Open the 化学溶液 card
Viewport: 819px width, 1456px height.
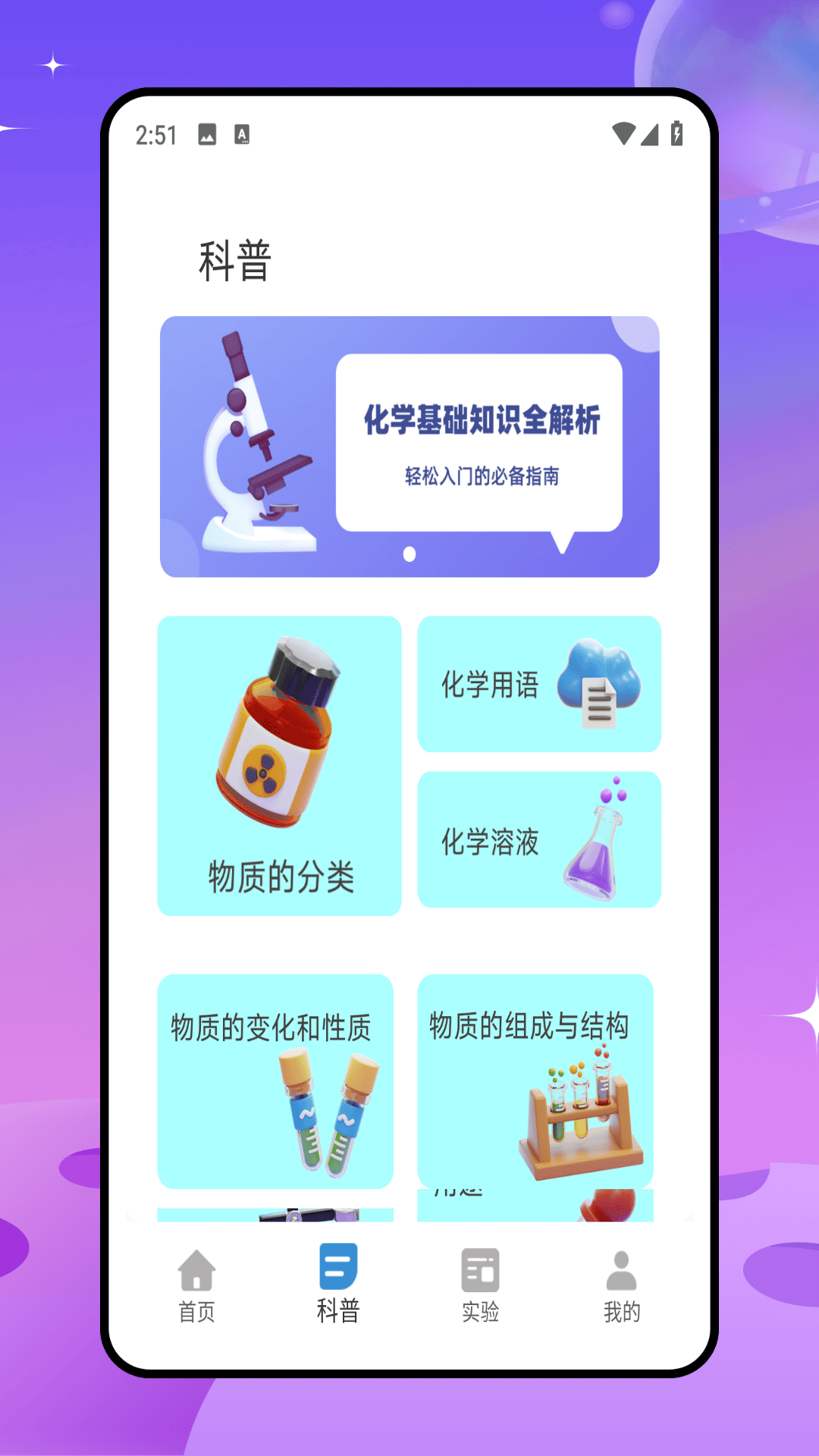click(538, 839)
